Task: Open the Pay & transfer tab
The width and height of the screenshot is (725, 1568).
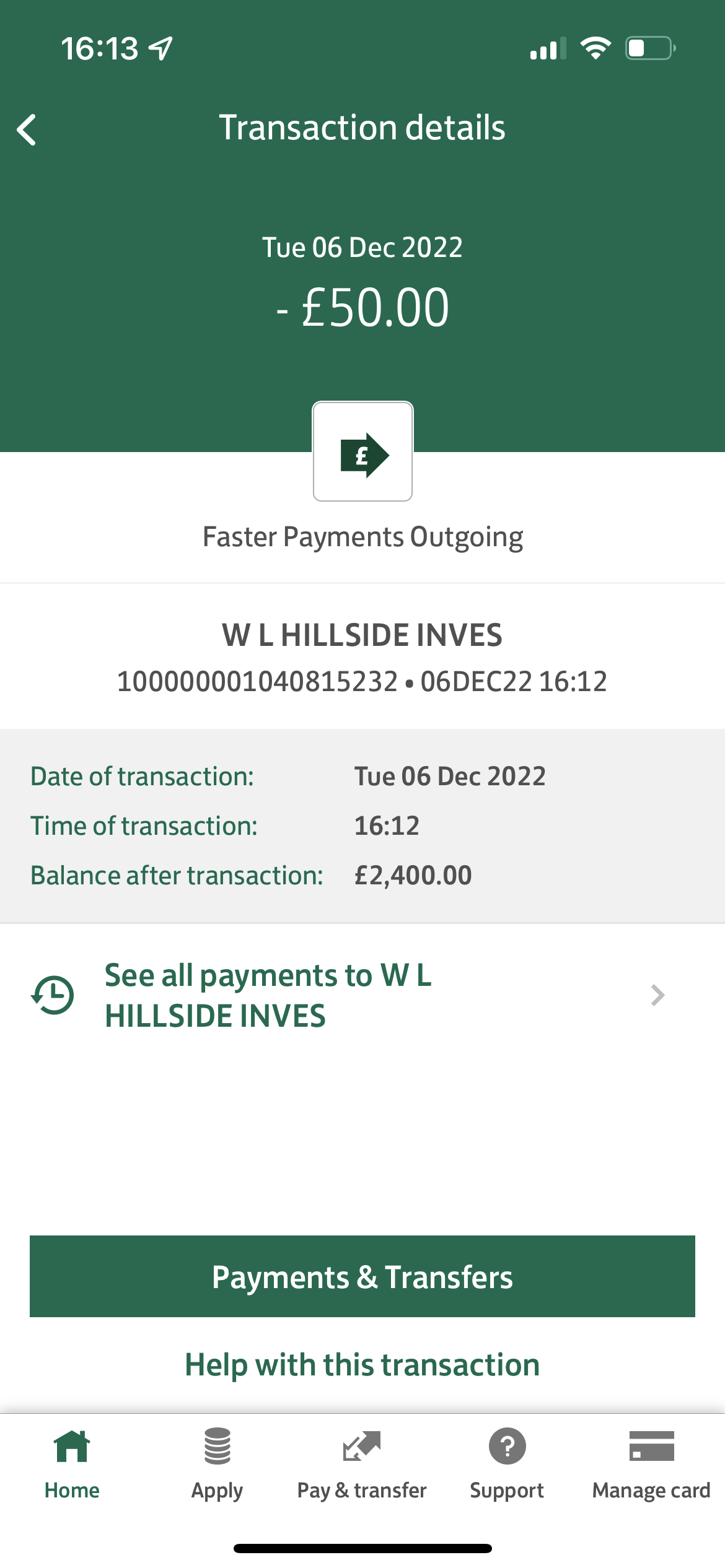Action: tap(362, 1464)
